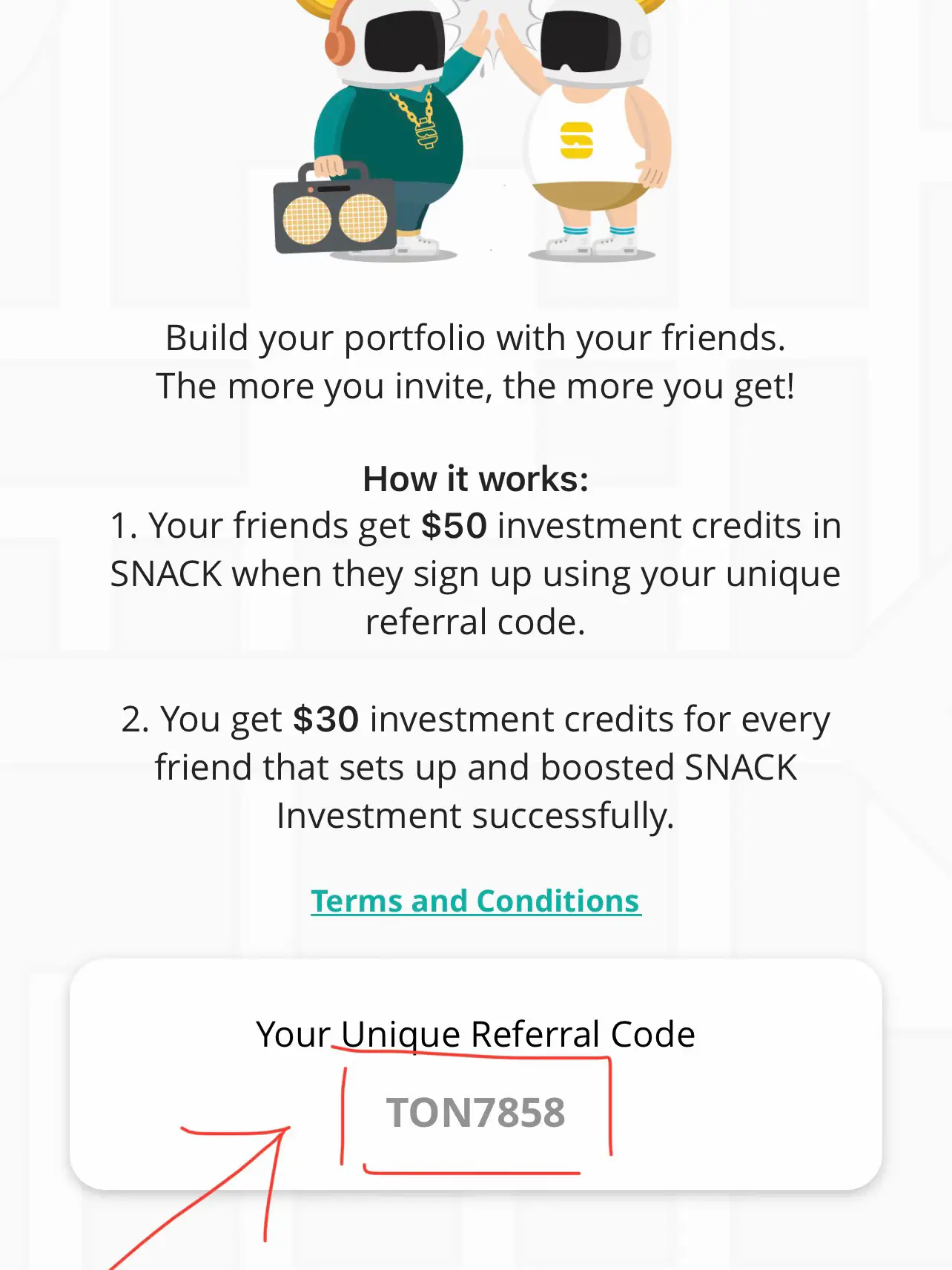Click step 2 of the referral instructions

coord(475,764)
